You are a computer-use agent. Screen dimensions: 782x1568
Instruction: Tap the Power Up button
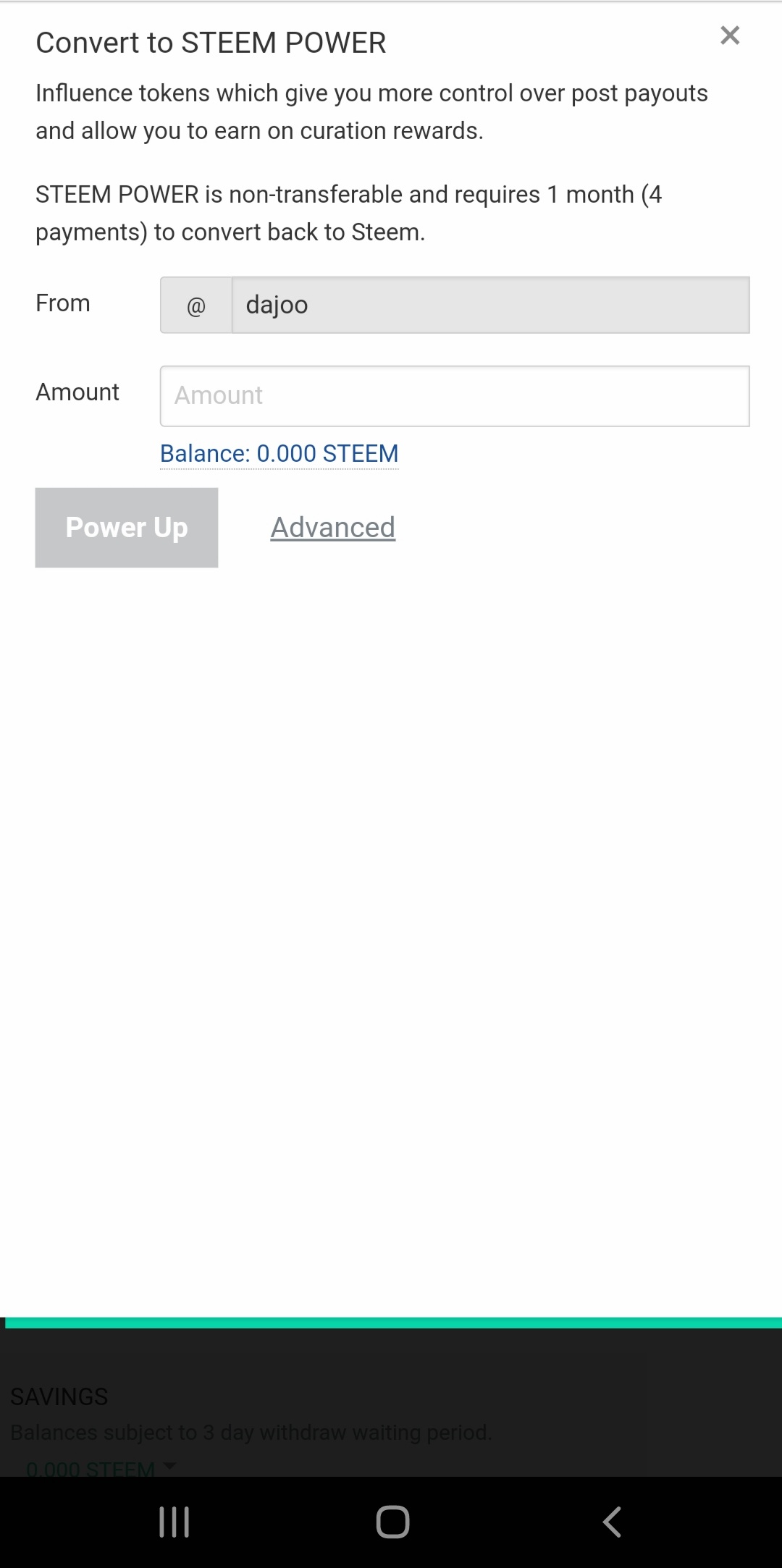pyautogui.click(x=127, y=528)
